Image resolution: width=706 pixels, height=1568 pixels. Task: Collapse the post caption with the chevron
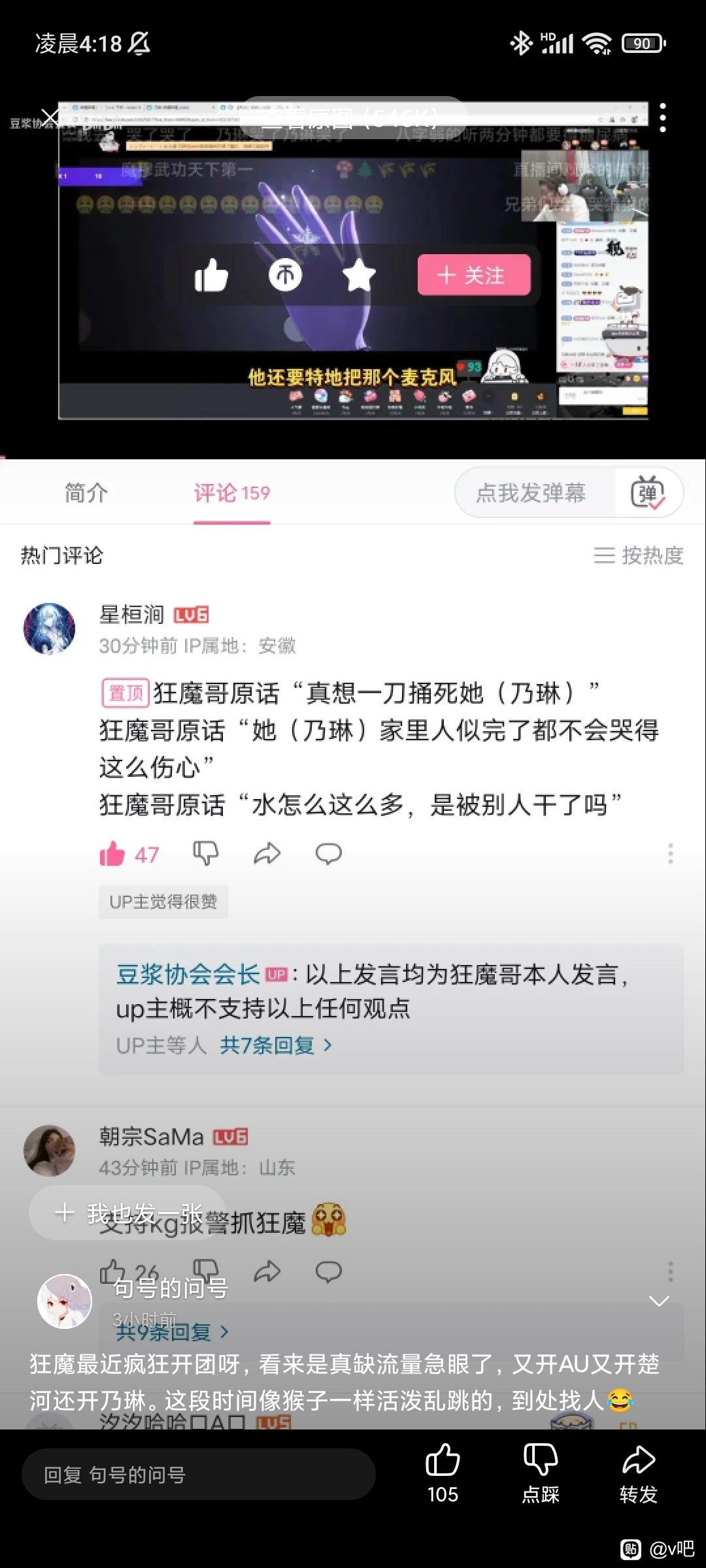[658, 1301]
